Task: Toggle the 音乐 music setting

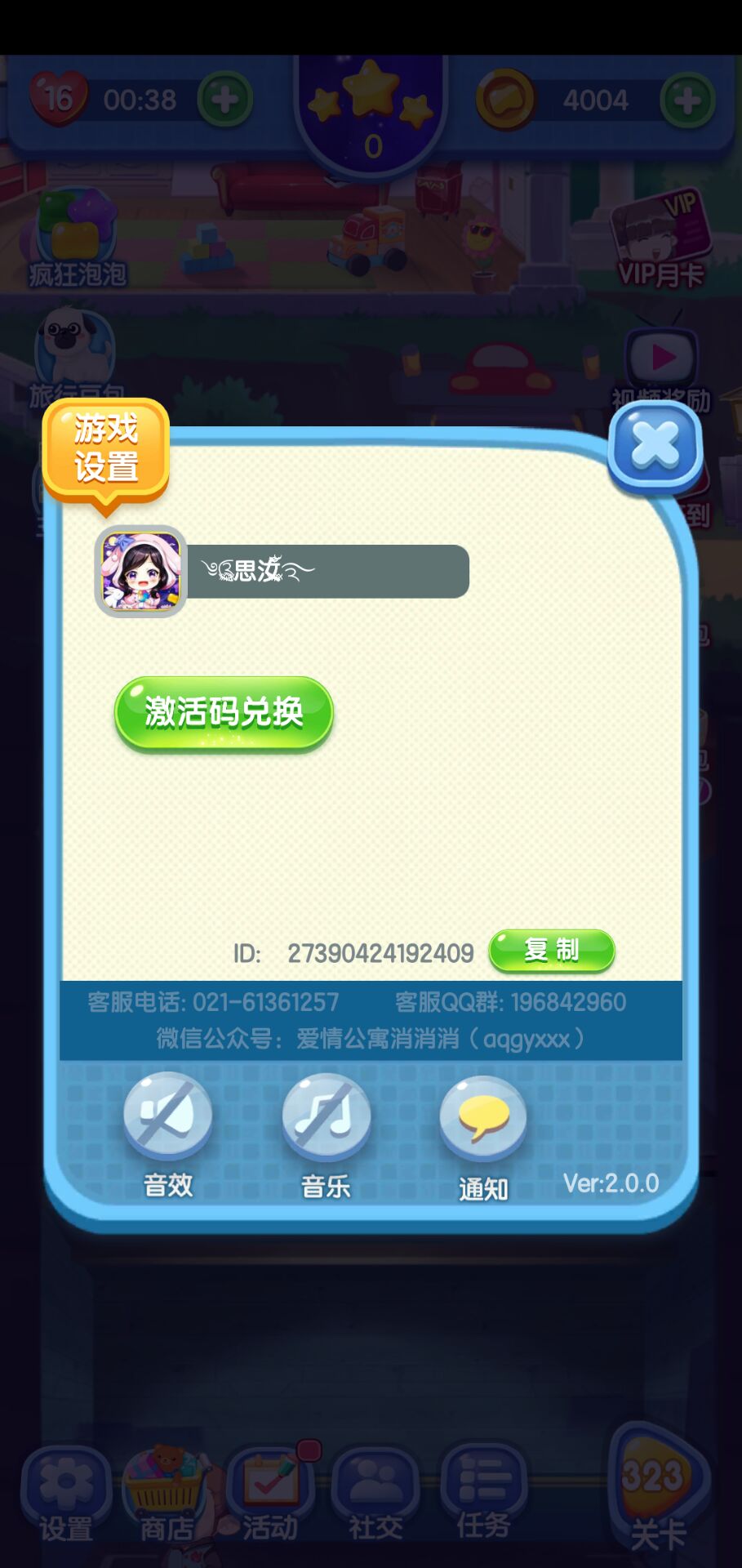Action: click(x=326, y=1116)
